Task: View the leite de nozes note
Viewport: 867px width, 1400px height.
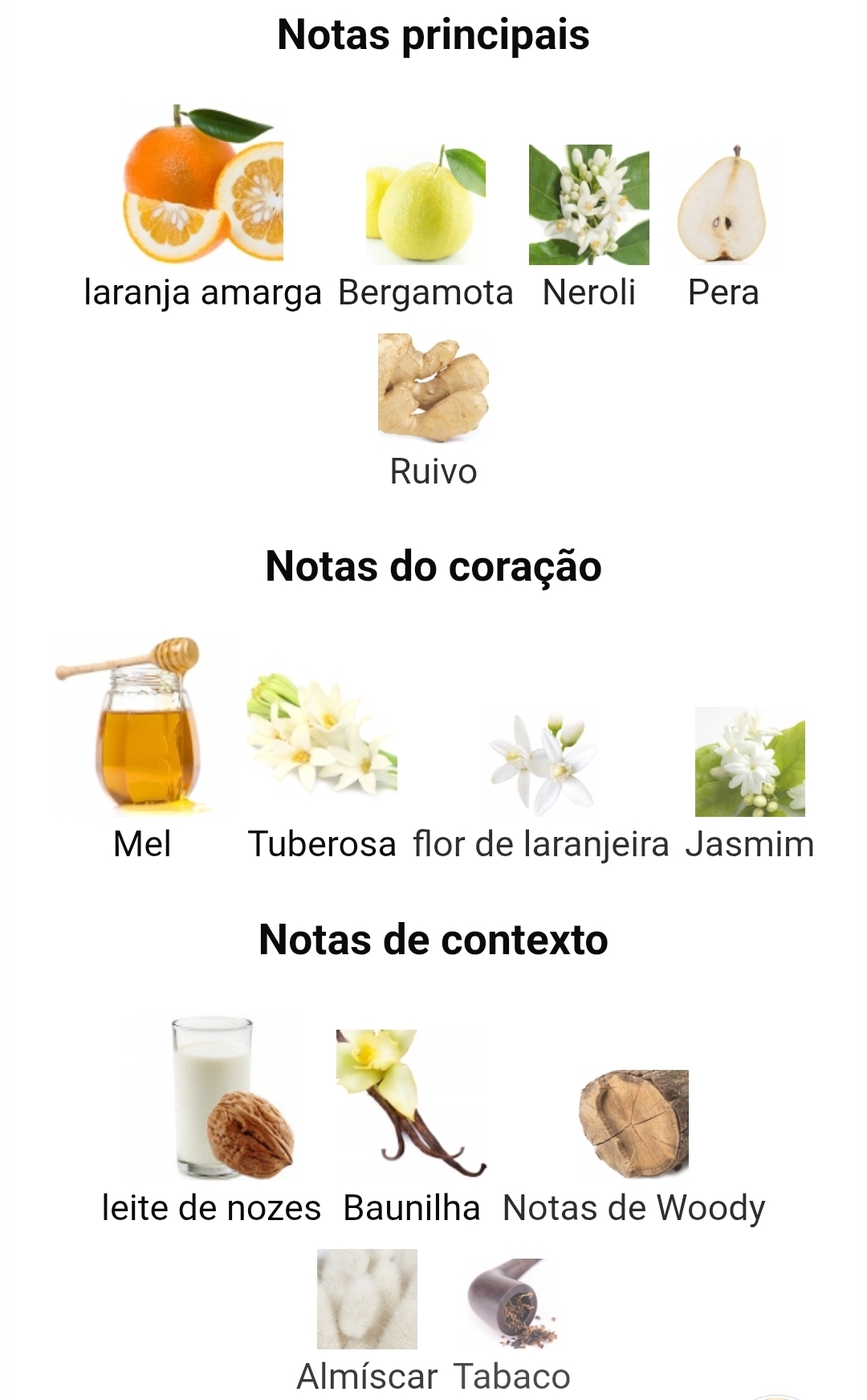Action: click(x=212, y=1099)
